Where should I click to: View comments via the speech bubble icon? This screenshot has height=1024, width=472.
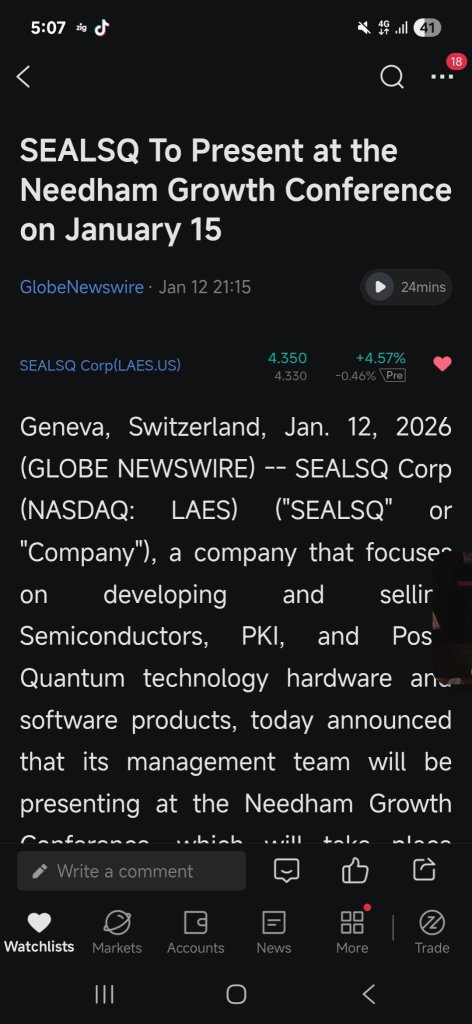(287, 870)
